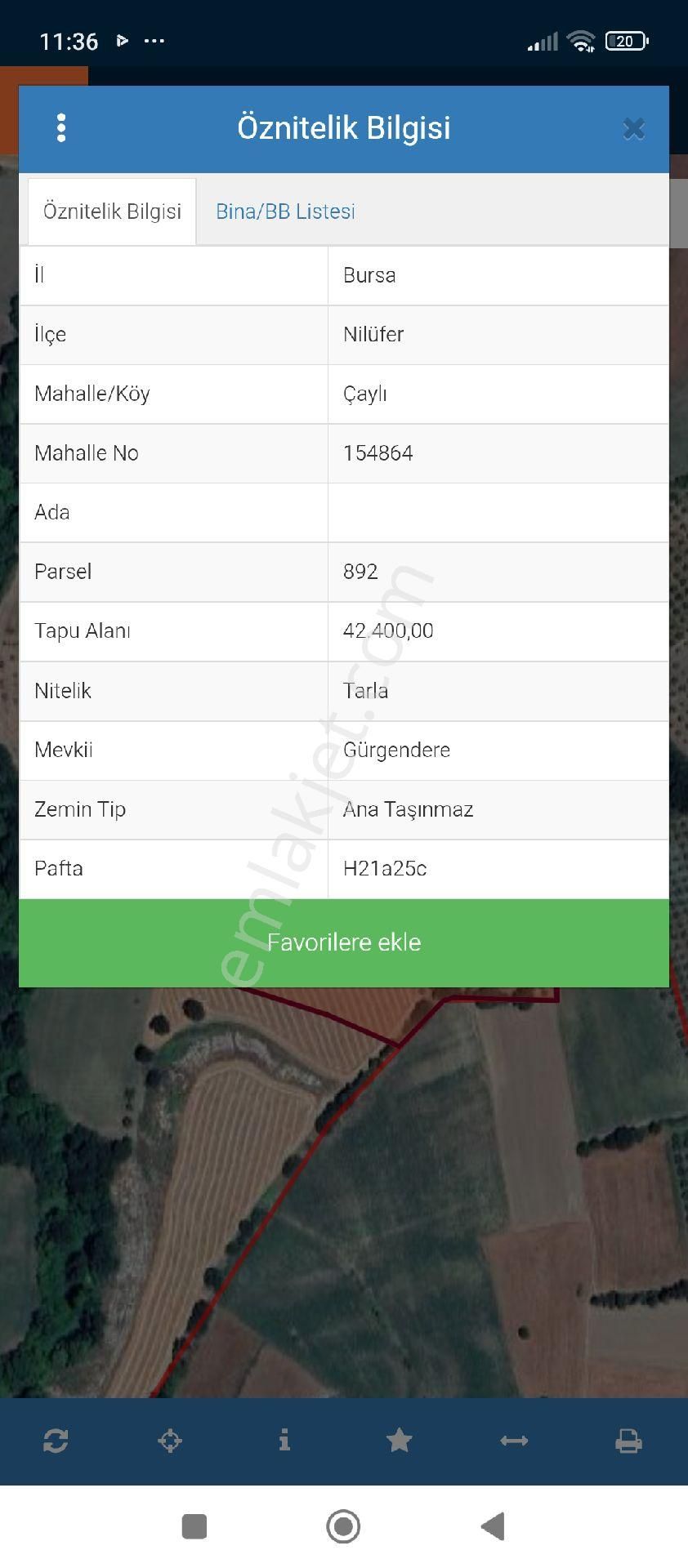688x1568 pixels.
Task: Tap the refresh icon in the bottom toolbar
Action: (x=56, y=1441)
